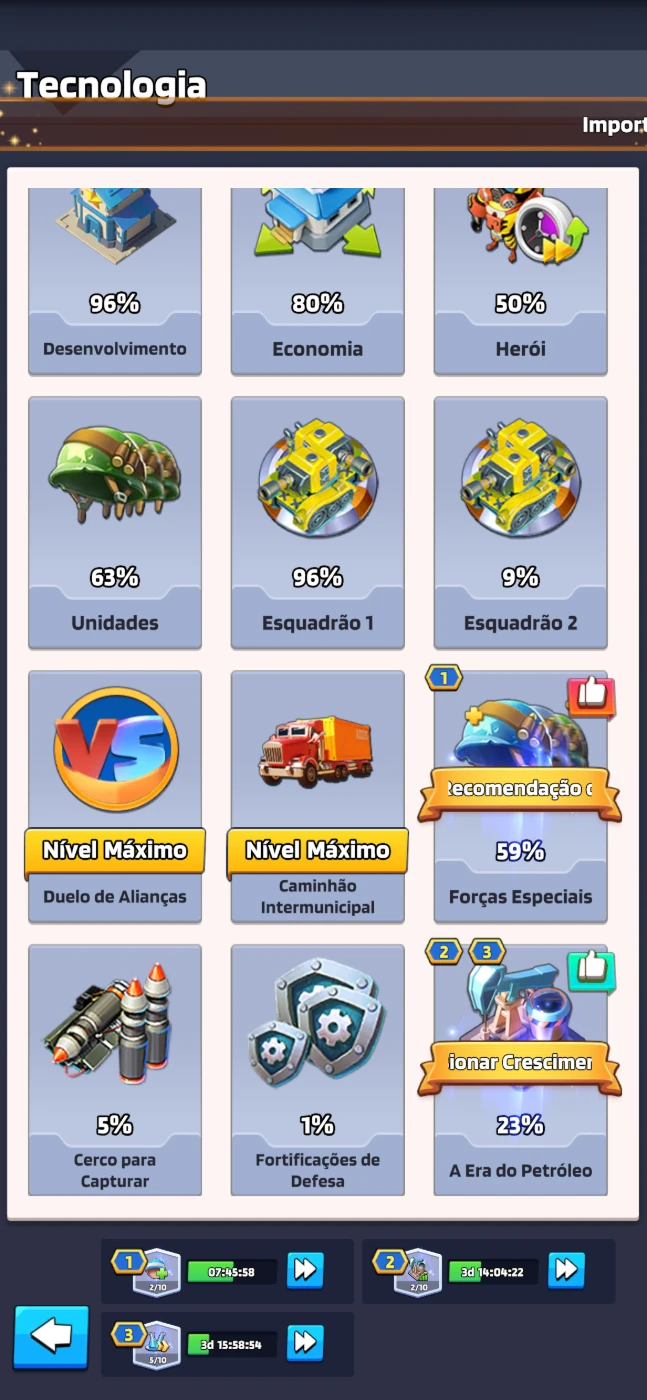Open the Duelo de Alianças card
The image size is (647, 1400).
pyautogui.click(x=115, y=795)
